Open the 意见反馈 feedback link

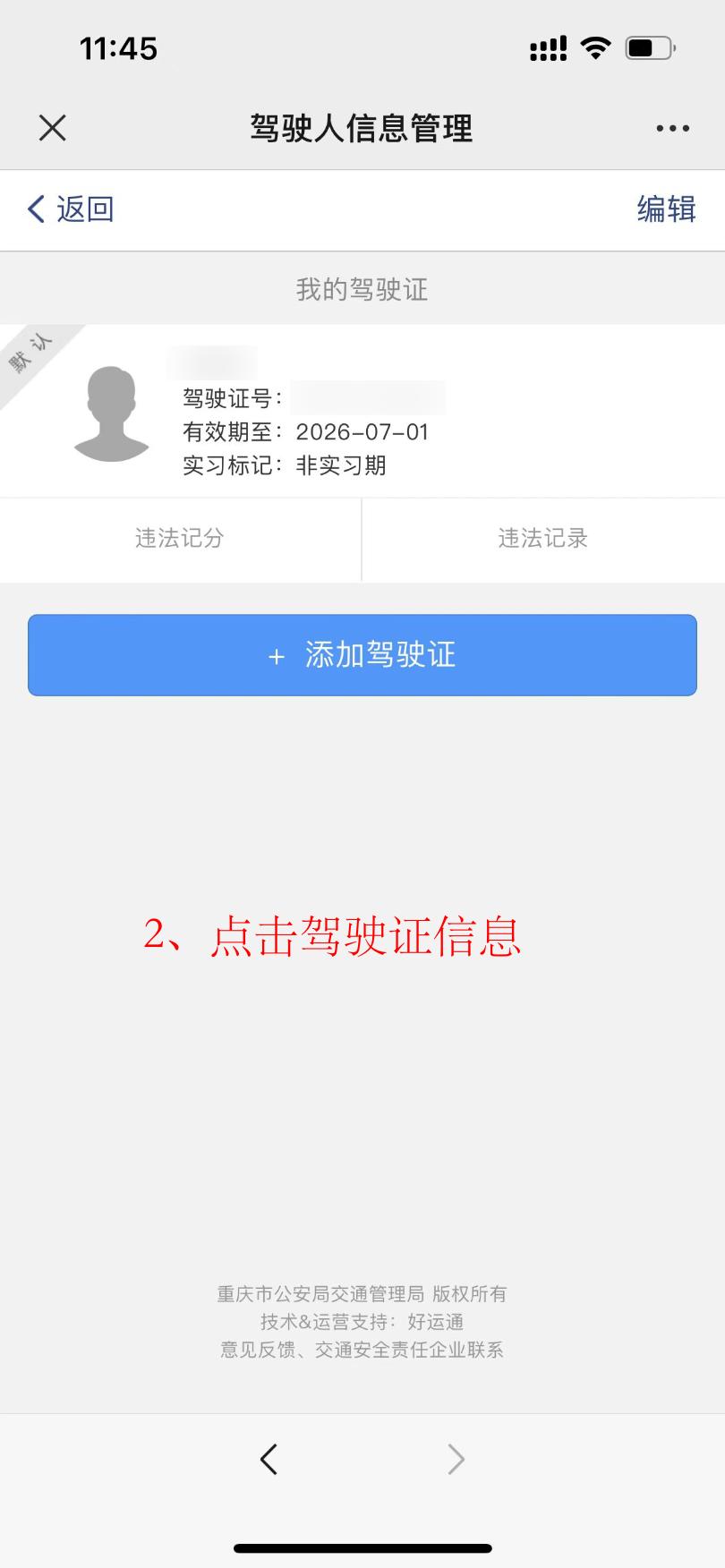pyautogui.click(x=260, y=1351)
